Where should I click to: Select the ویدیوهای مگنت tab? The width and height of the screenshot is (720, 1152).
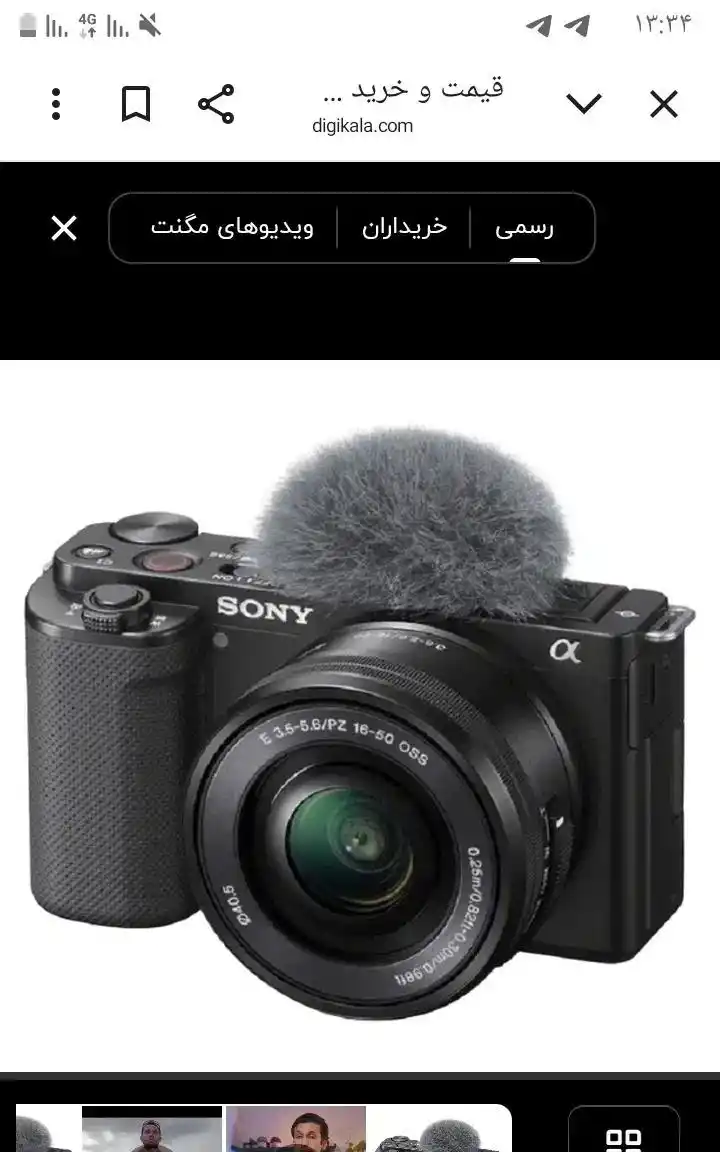(232, 228)
